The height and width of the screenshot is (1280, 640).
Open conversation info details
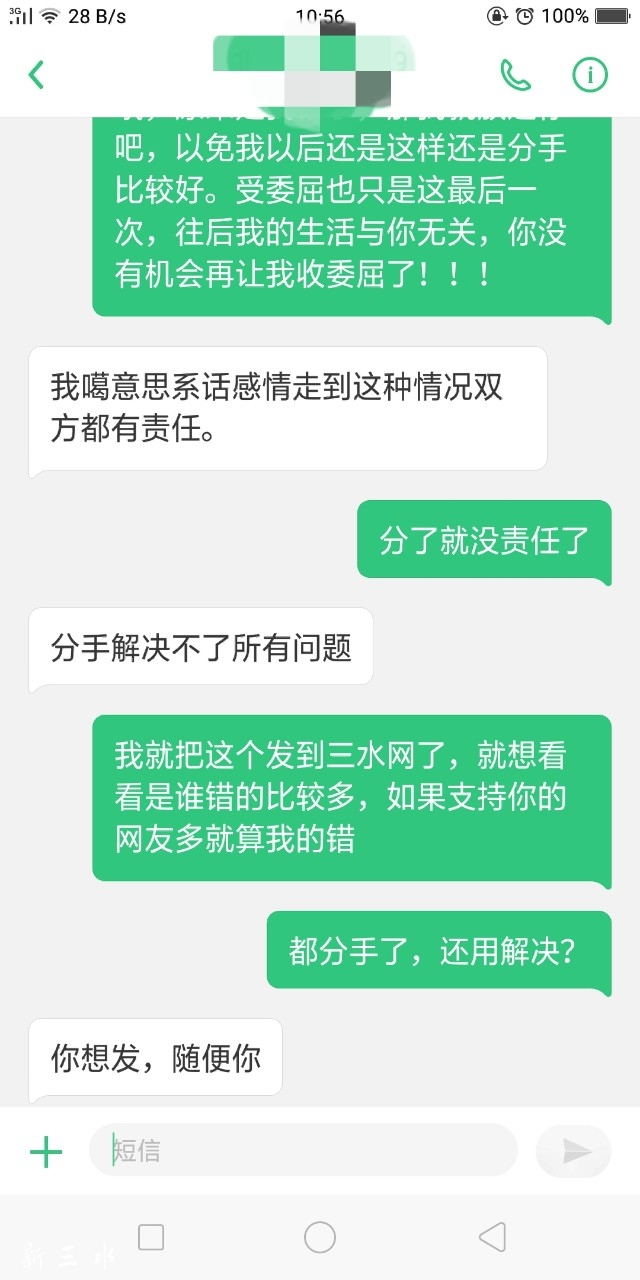coord(590,74)
